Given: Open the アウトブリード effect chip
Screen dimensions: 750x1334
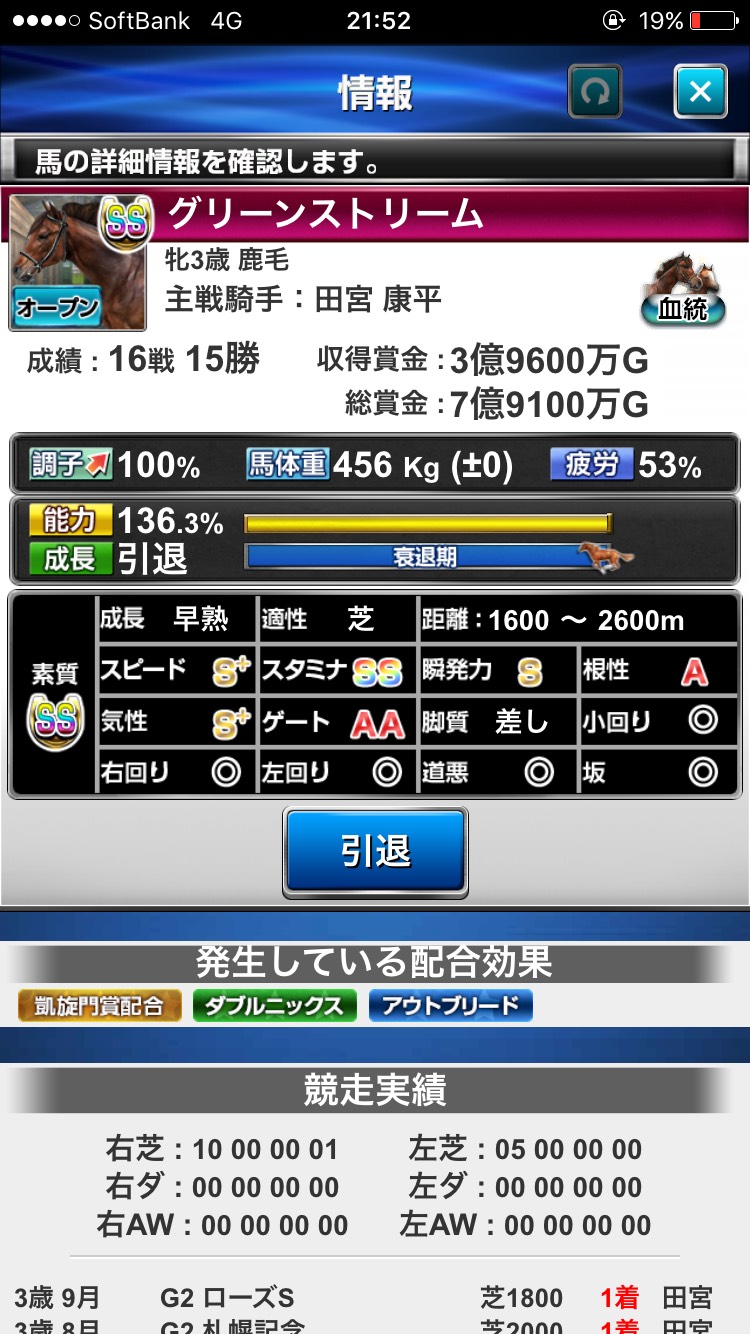Looking at the screenshot, I should (x=450, y=1006).
